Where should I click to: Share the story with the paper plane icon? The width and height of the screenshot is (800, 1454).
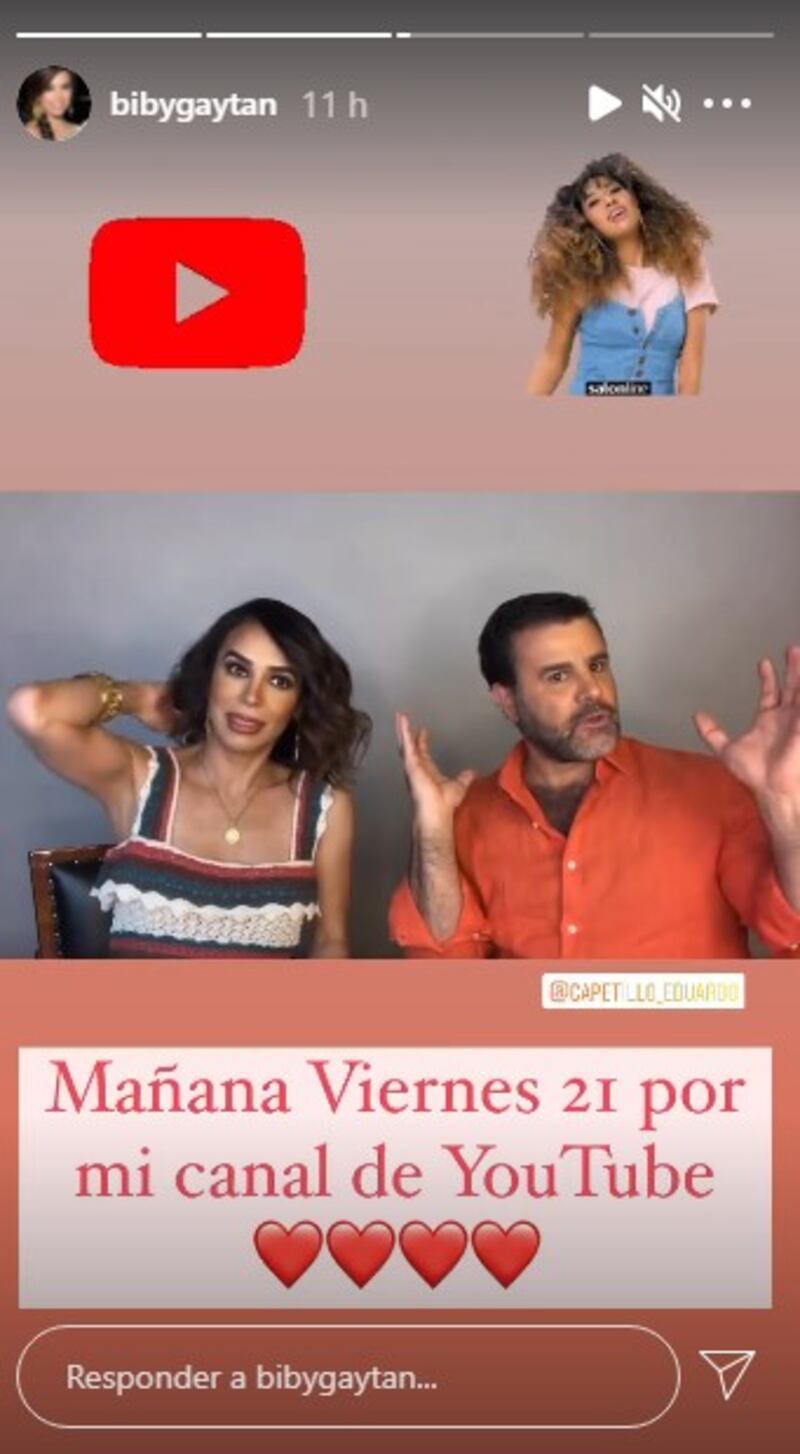click(726, 1375)
